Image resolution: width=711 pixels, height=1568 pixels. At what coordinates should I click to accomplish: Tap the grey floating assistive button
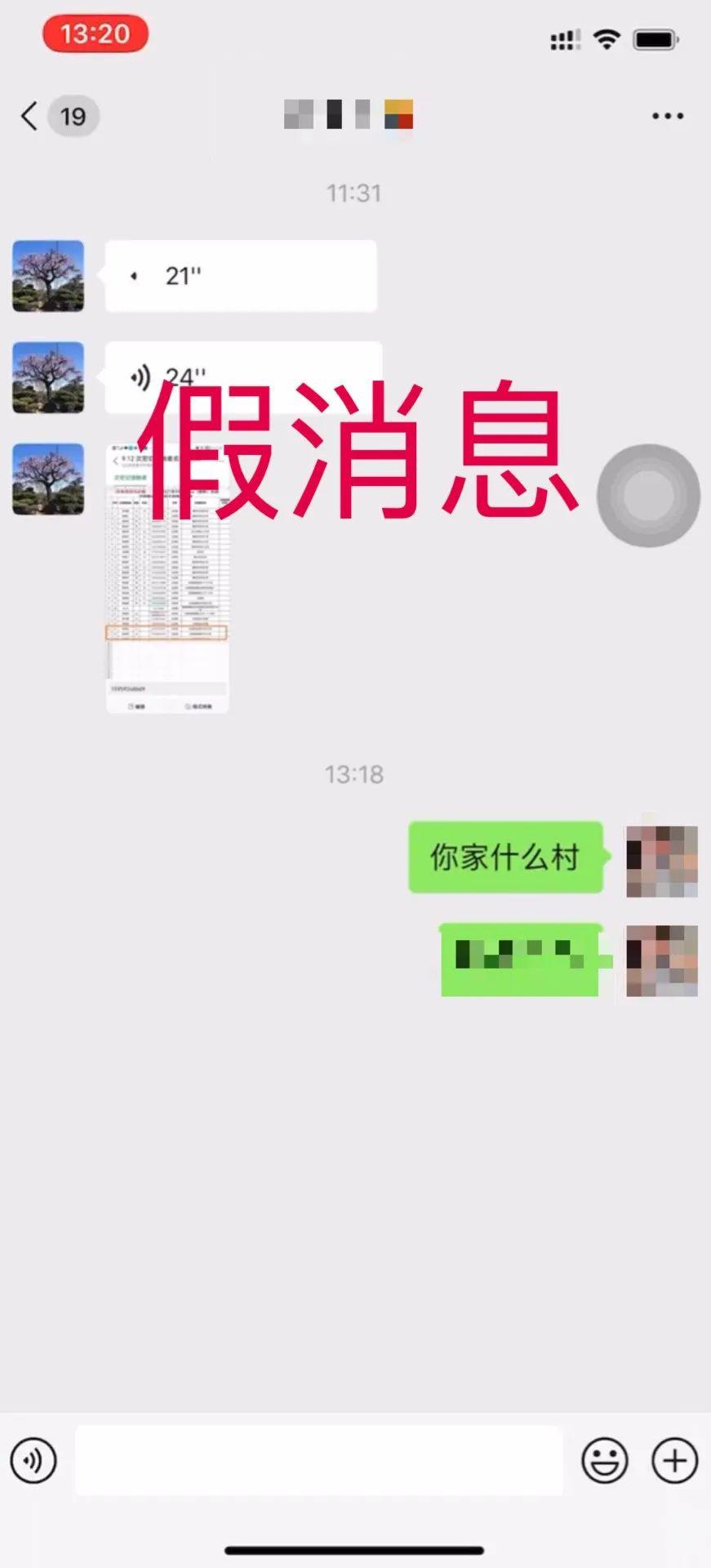click(648, 495)
